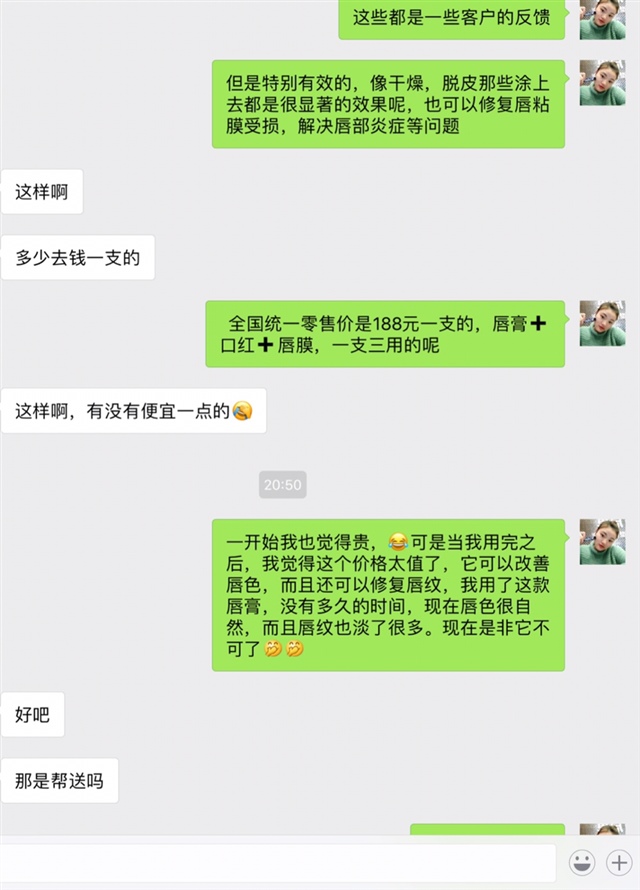
Task: Open profile avatar beside 但是特别有效的 message
Action: (602, 83)
